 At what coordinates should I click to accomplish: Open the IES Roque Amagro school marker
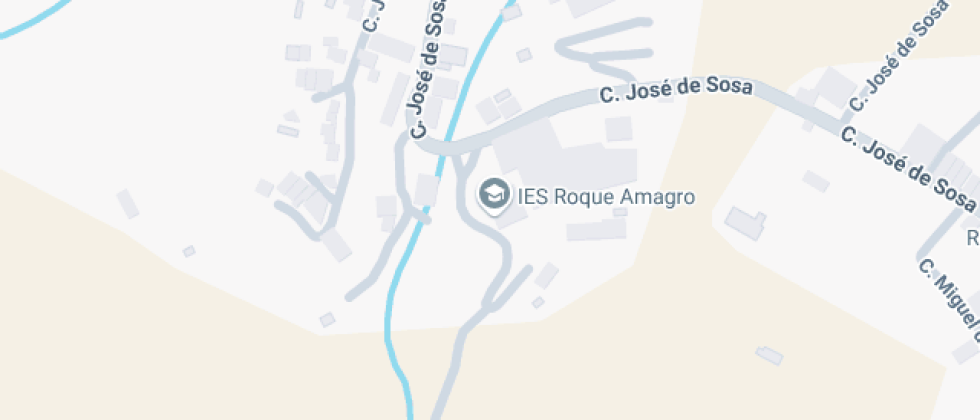(493, 195)
